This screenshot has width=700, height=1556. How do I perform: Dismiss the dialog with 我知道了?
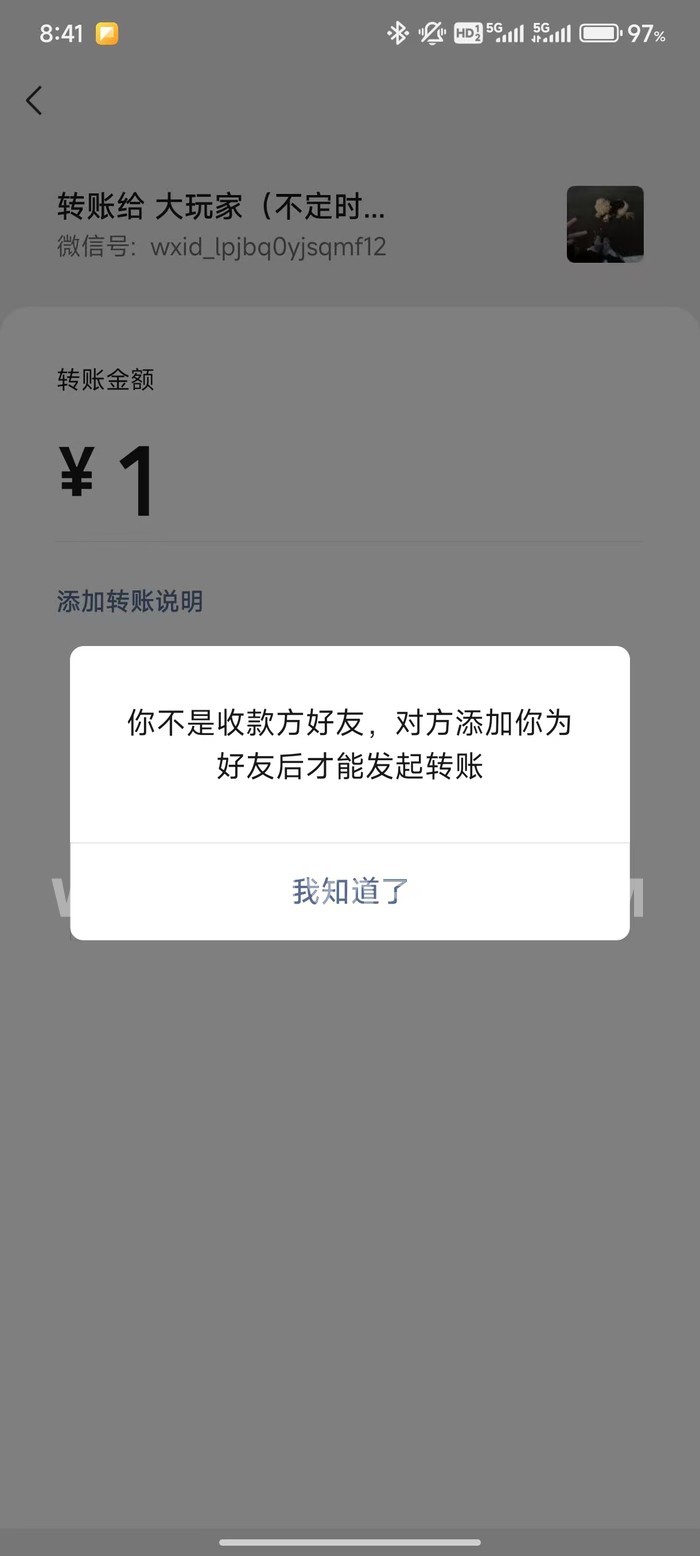(350, 891)
